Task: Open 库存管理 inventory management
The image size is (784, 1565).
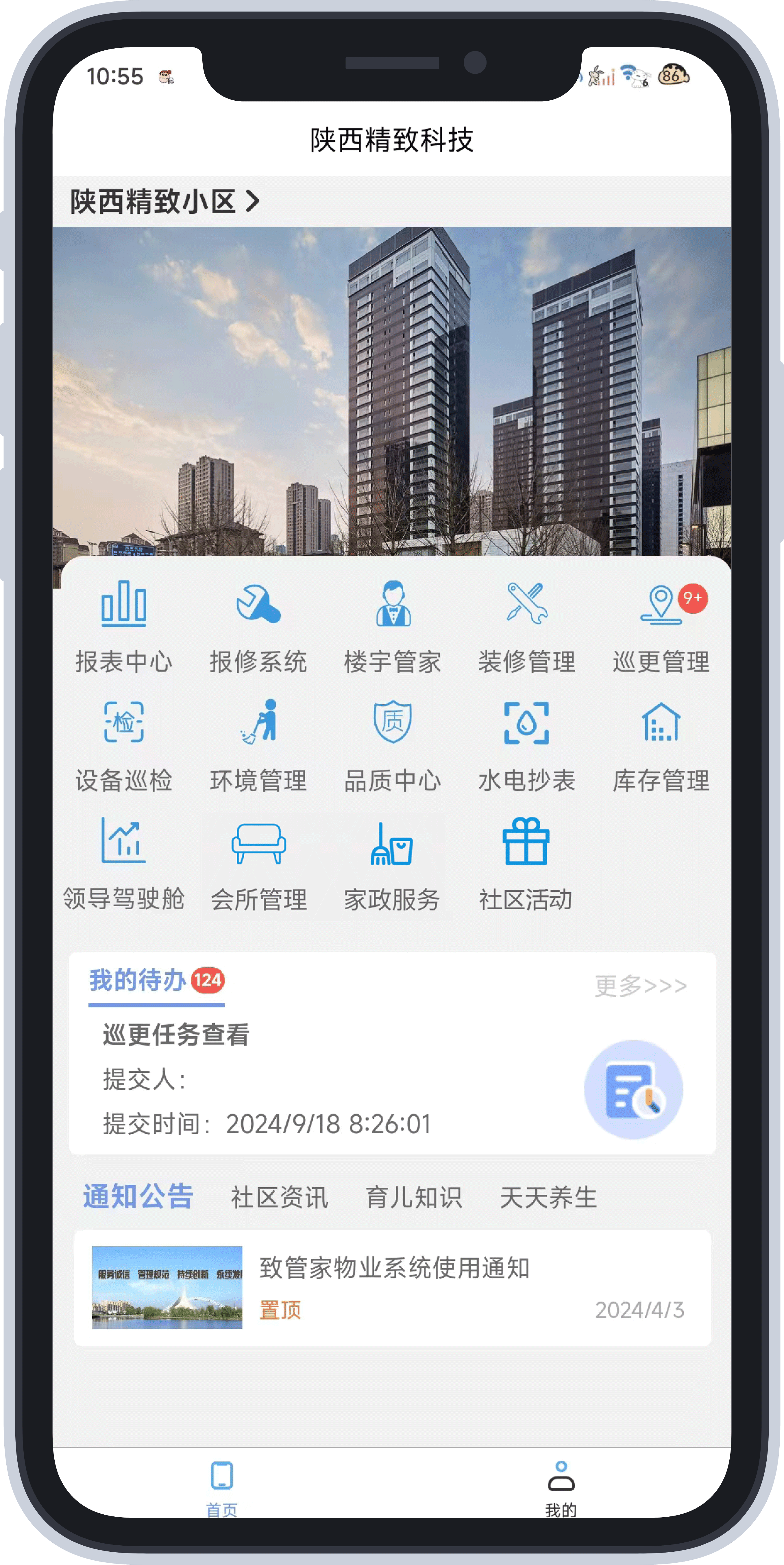Action: pyautogui.click(x=661, y=745)
